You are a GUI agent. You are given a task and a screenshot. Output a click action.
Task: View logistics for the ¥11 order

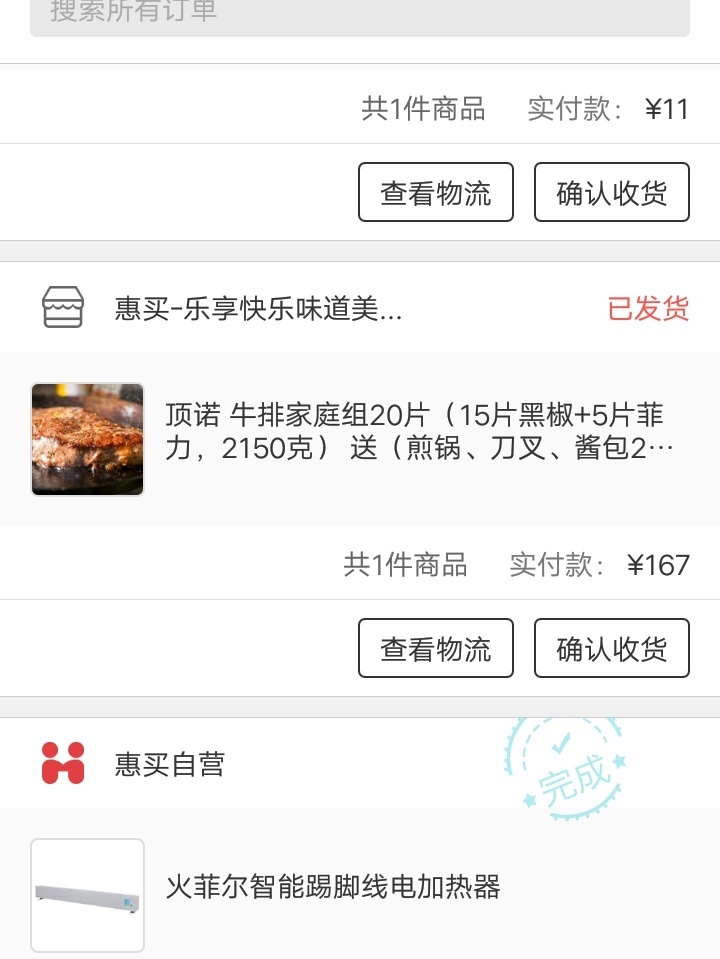435,192
